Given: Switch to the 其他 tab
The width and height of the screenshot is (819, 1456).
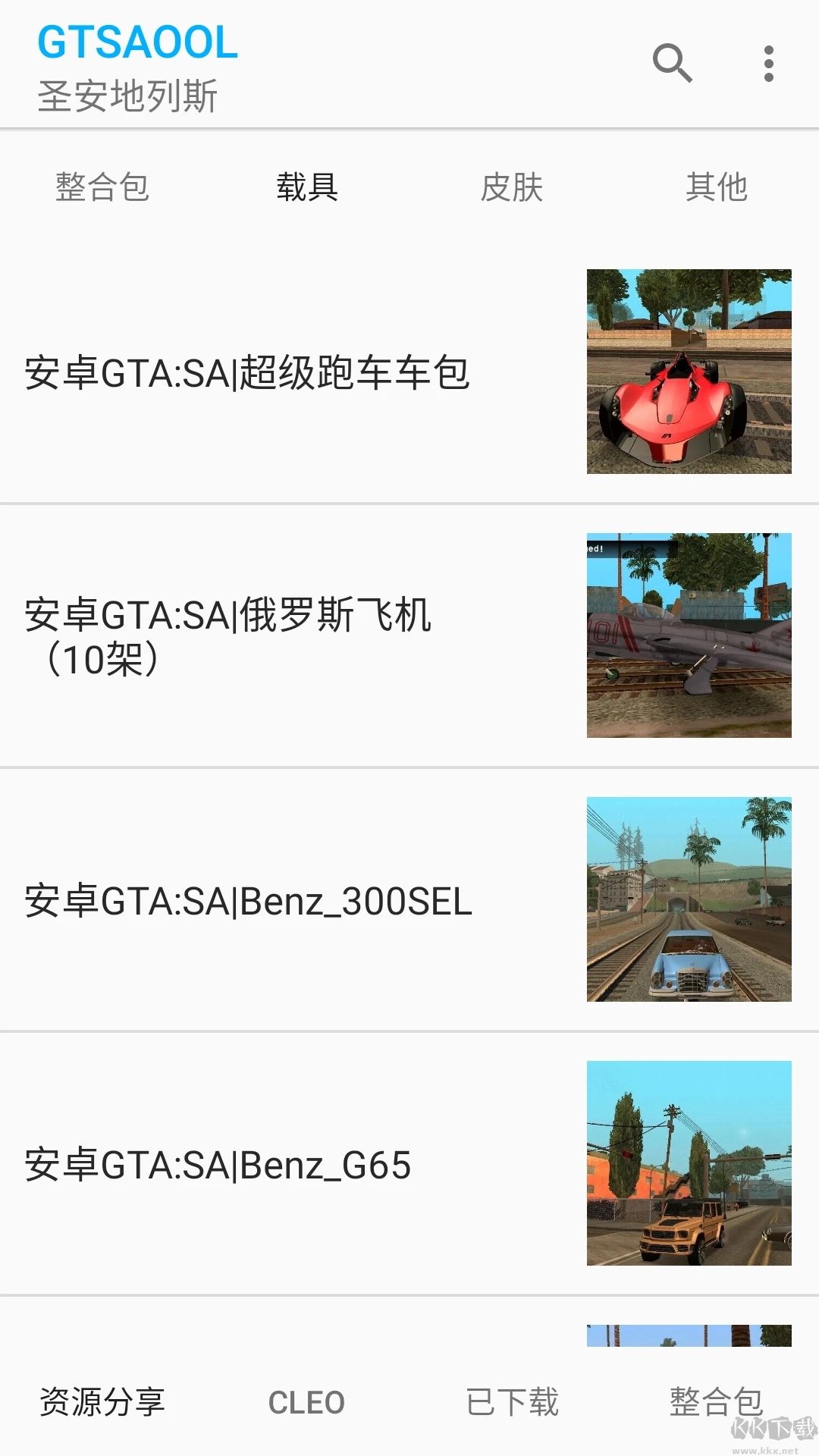Looking at the screenshot, I should (717, 188).
